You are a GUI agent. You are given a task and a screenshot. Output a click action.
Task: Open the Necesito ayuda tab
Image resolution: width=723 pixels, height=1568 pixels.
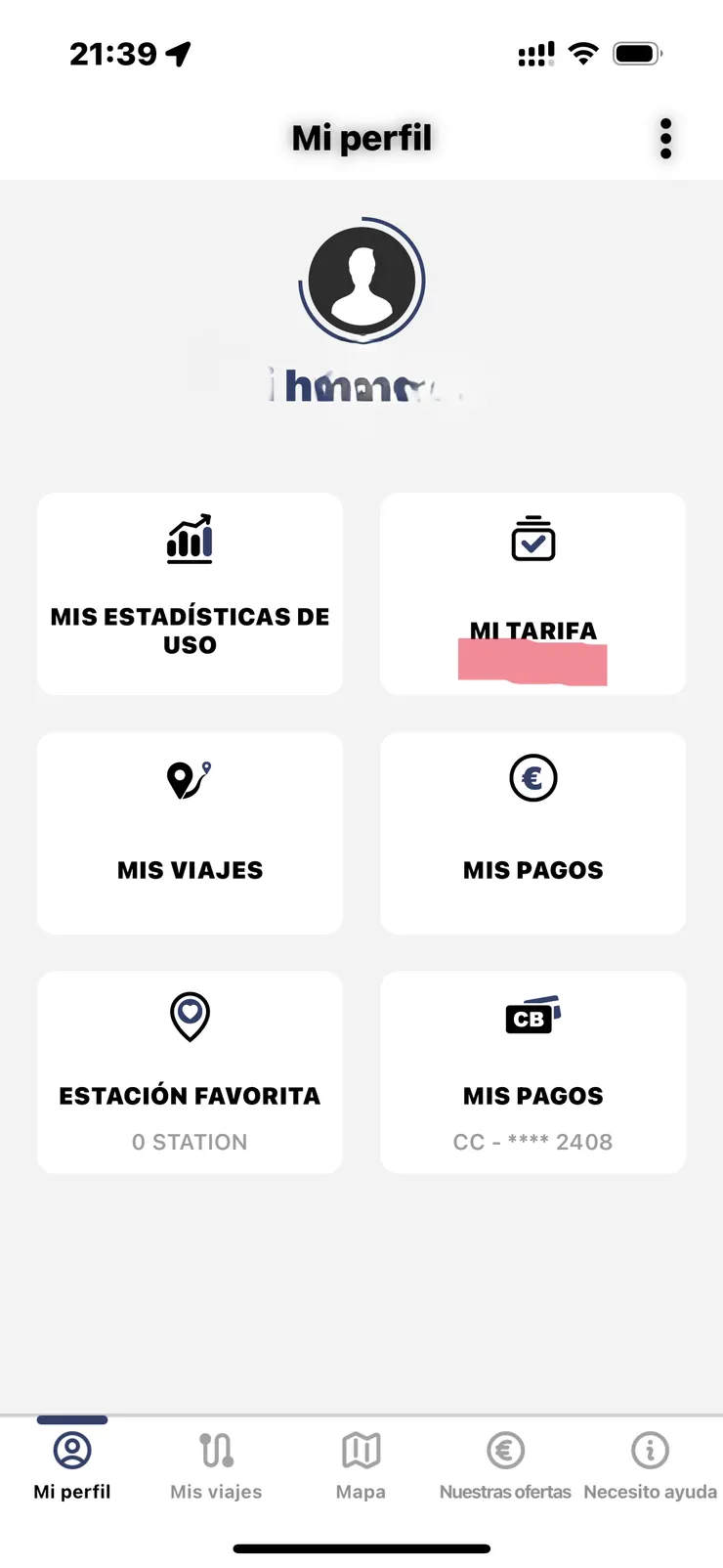[650, 1464]
